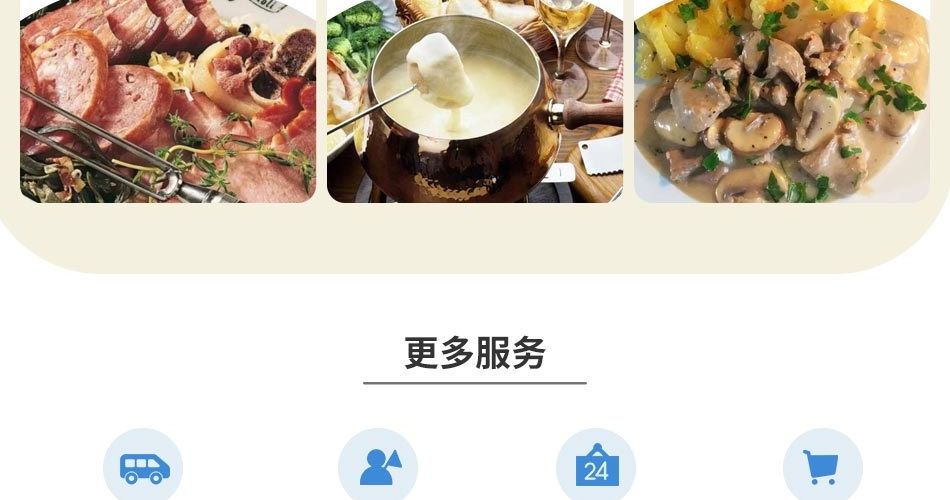The height and width of the screenshot is (500, 950).
Task: View the cheese fondue photo
Action: point(475,100)
